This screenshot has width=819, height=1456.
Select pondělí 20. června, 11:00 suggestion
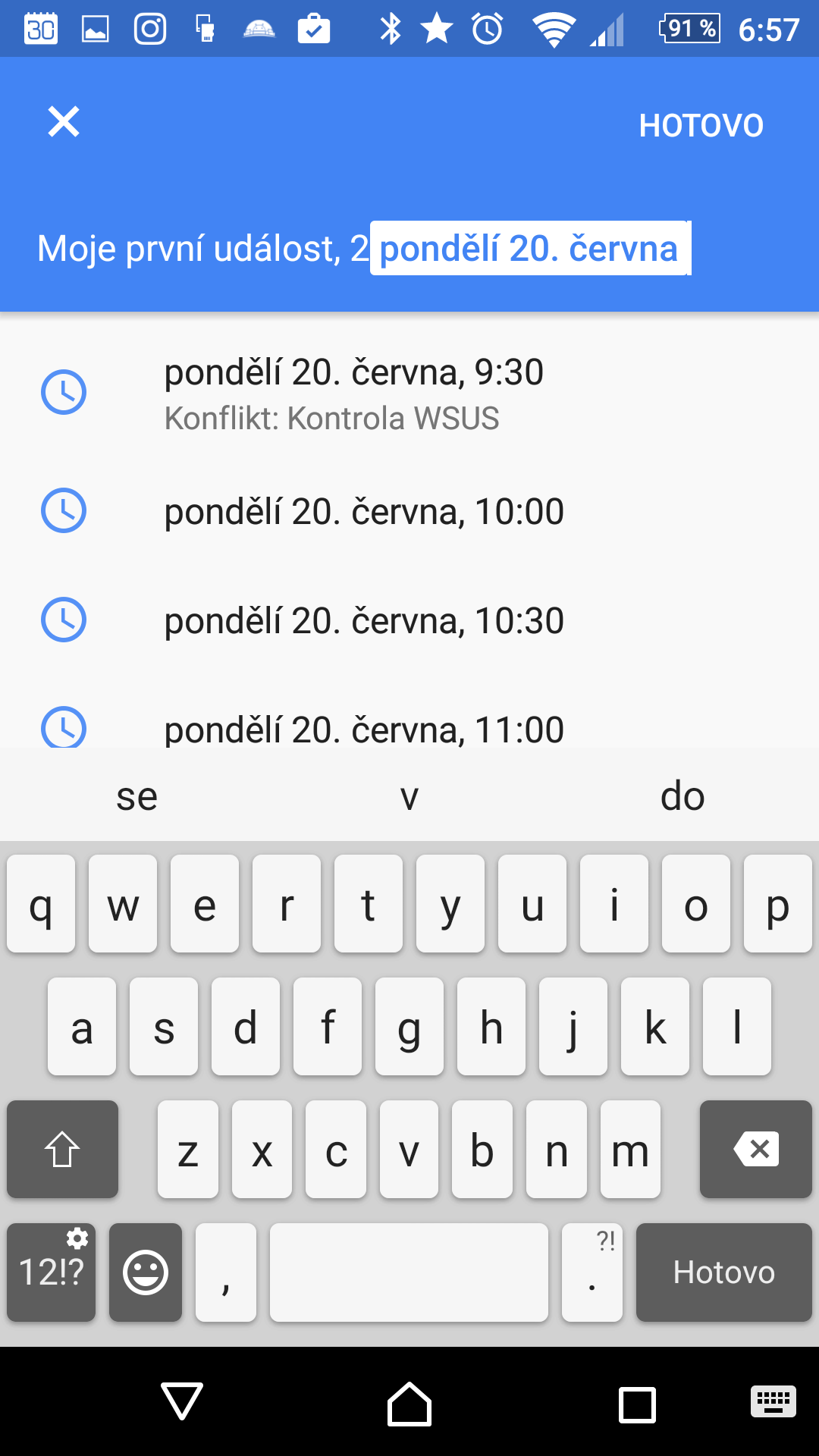(x=364, y=729)
